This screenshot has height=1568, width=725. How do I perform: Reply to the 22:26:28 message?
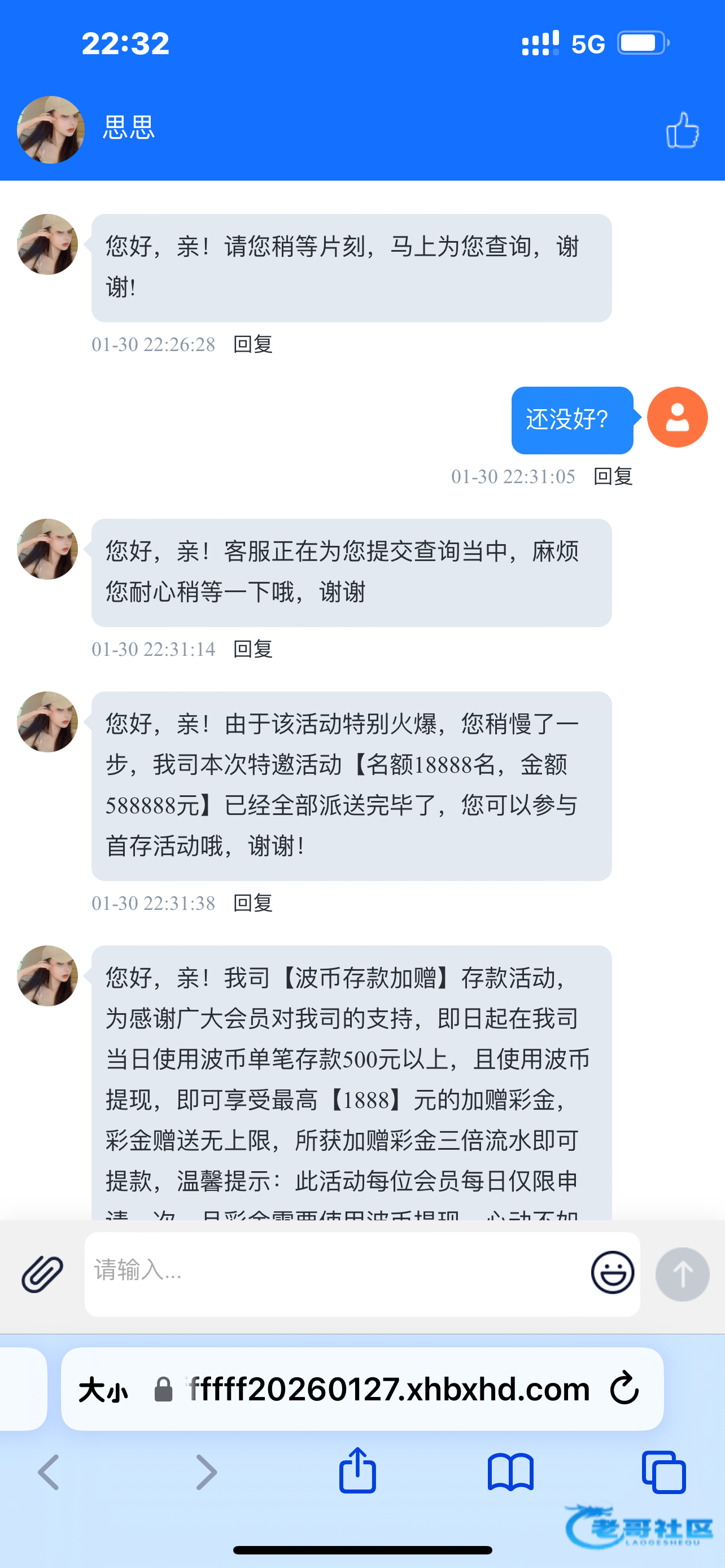(252, 344)
